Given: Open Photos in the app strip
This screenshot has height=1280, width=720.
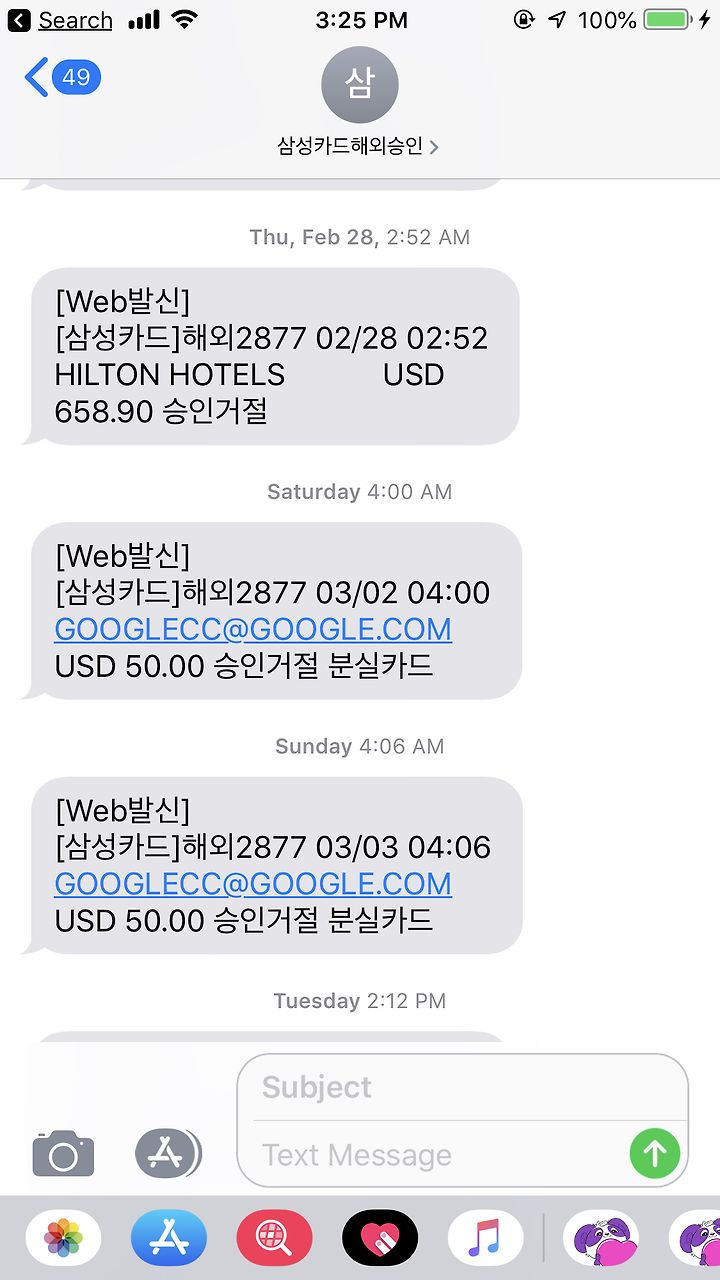Looking at the screenshot, I should 63,1238.
